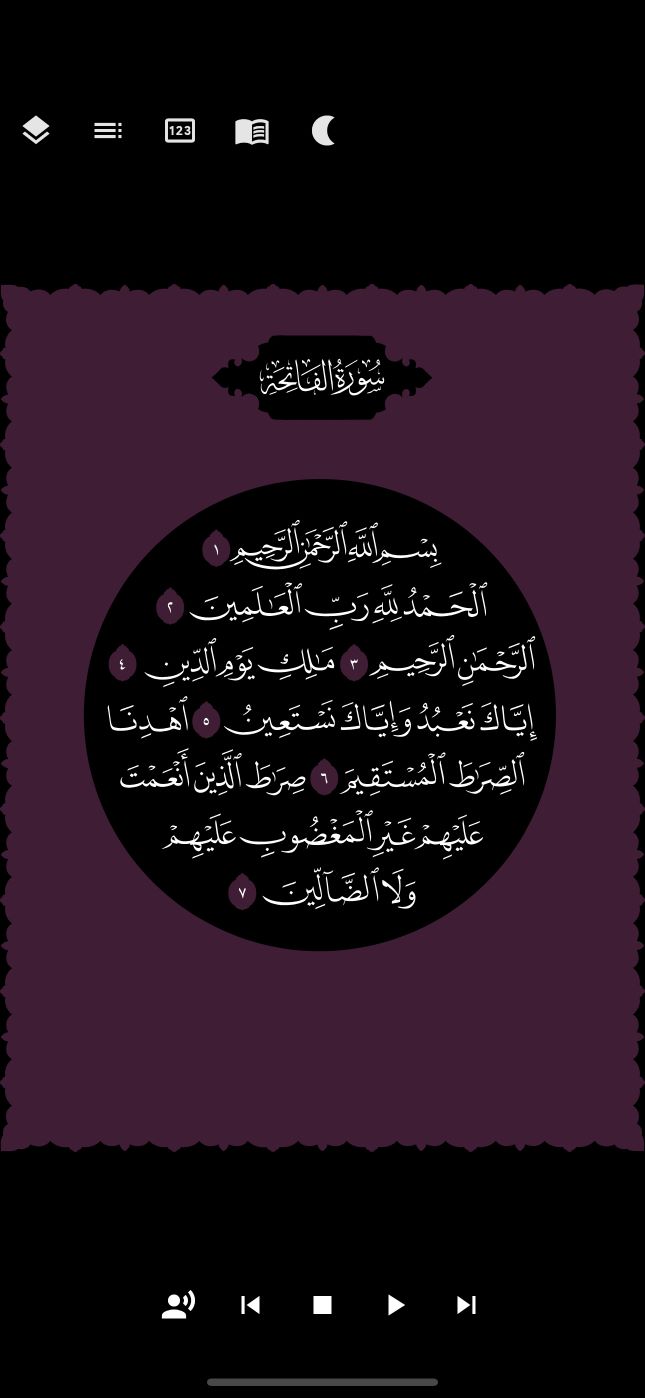Open the book reading mode icon
The width and height of the screenshot is (645, 1398).
[252, 131]
